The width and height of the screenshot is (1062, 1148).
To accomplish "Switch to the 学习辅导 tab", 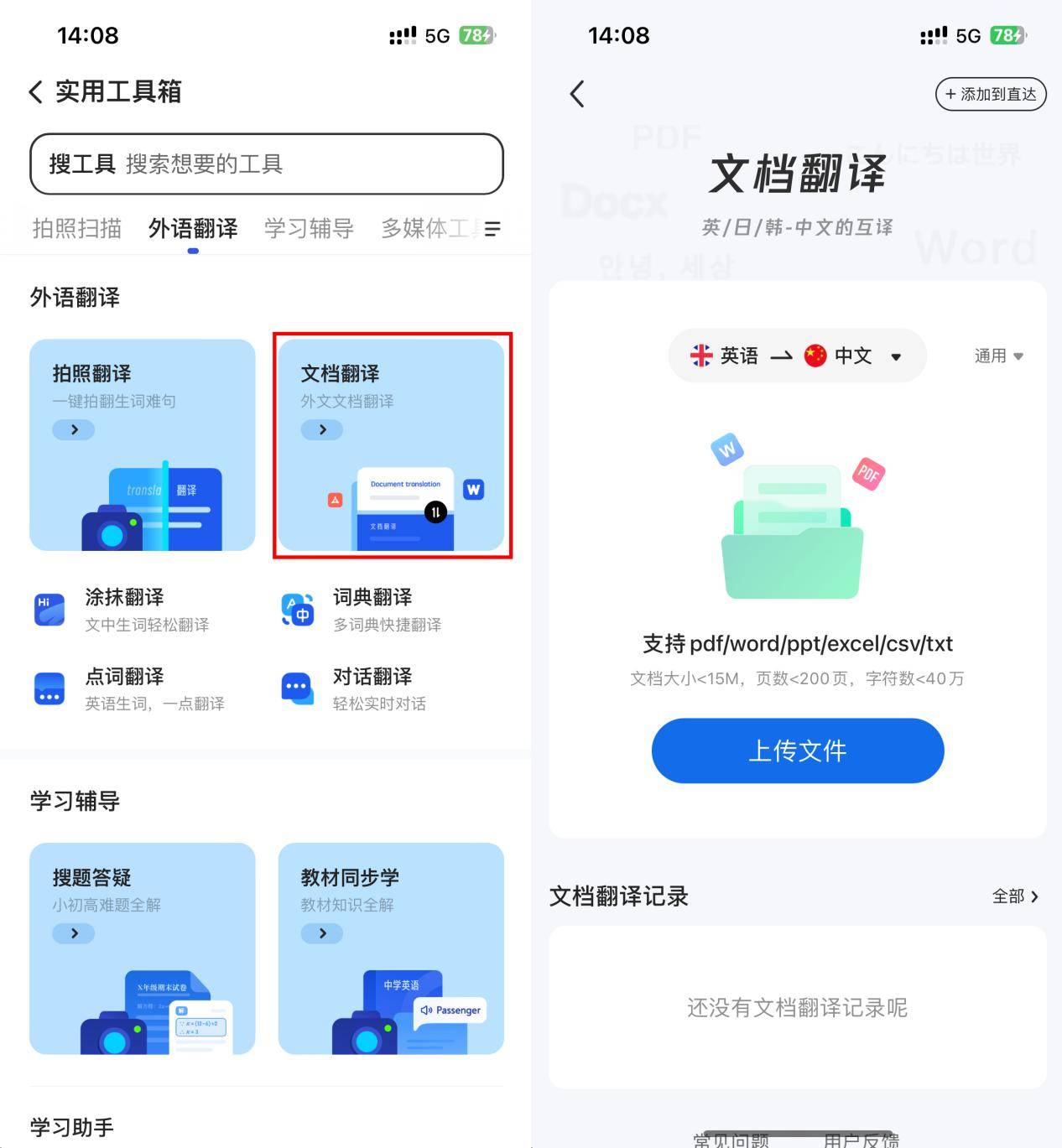I will (x=309, y=228).
